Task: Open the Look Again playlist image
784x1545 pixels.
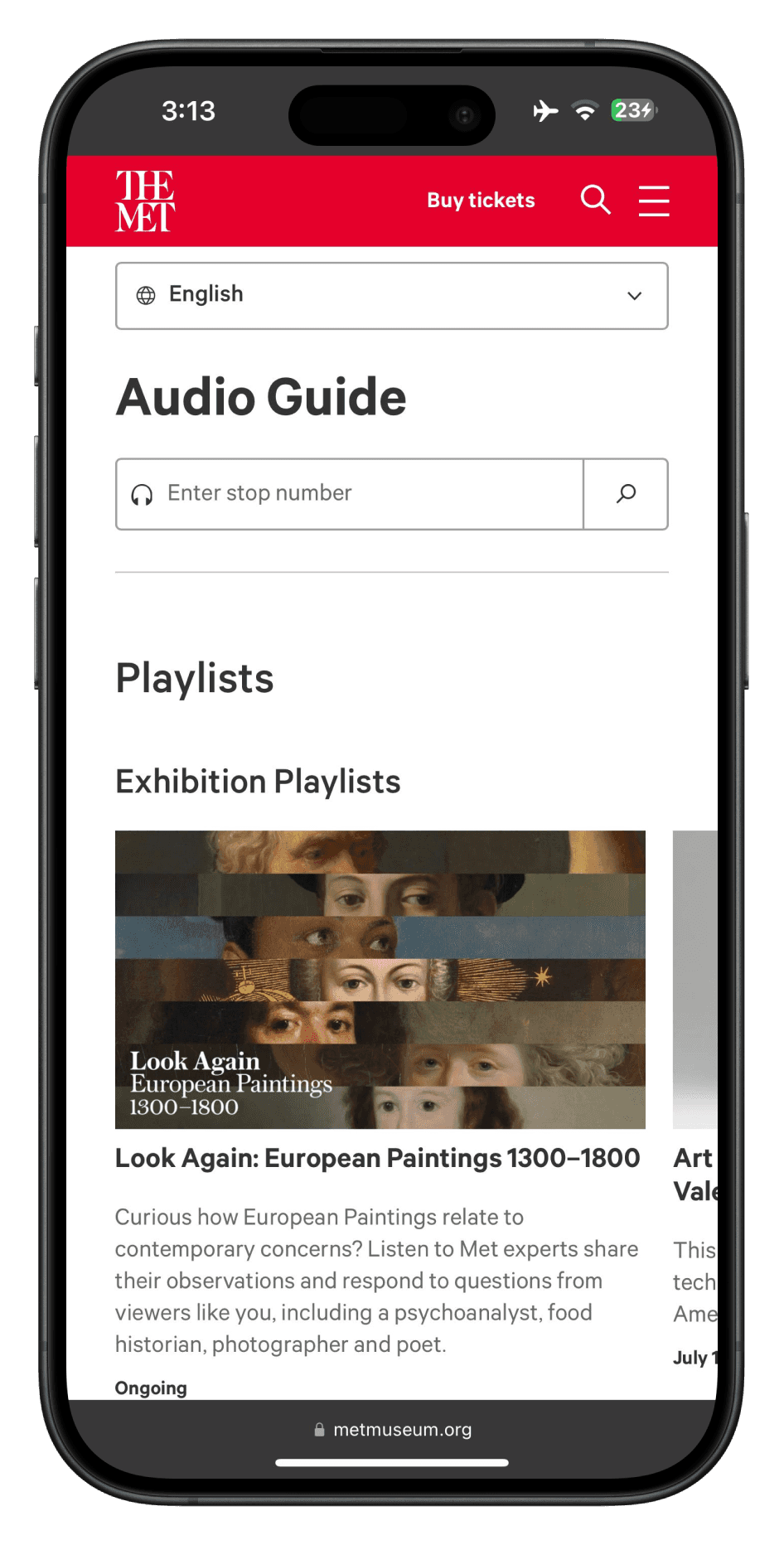Action: click(x=380, y=979)
